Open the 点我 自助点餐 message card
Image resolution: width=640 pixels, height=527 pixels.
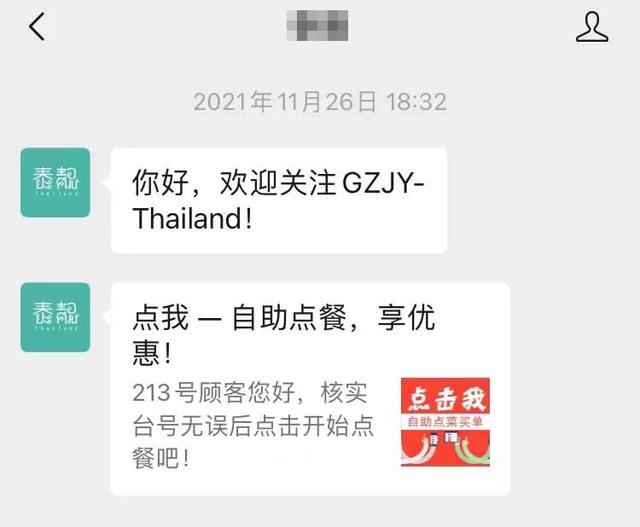click(x=310, y=388)
